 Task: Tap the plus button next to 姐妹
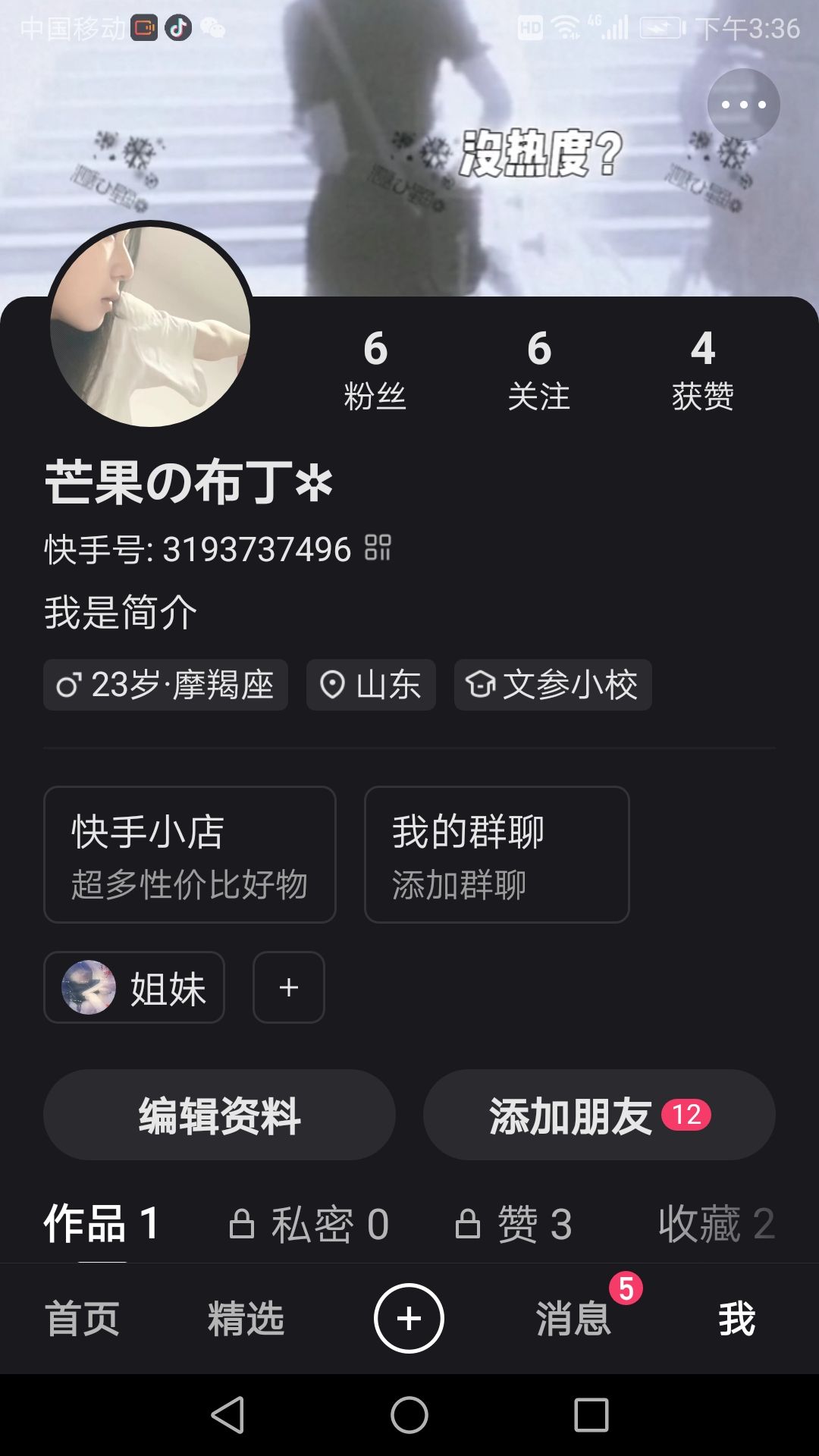(x=289, y=987)
